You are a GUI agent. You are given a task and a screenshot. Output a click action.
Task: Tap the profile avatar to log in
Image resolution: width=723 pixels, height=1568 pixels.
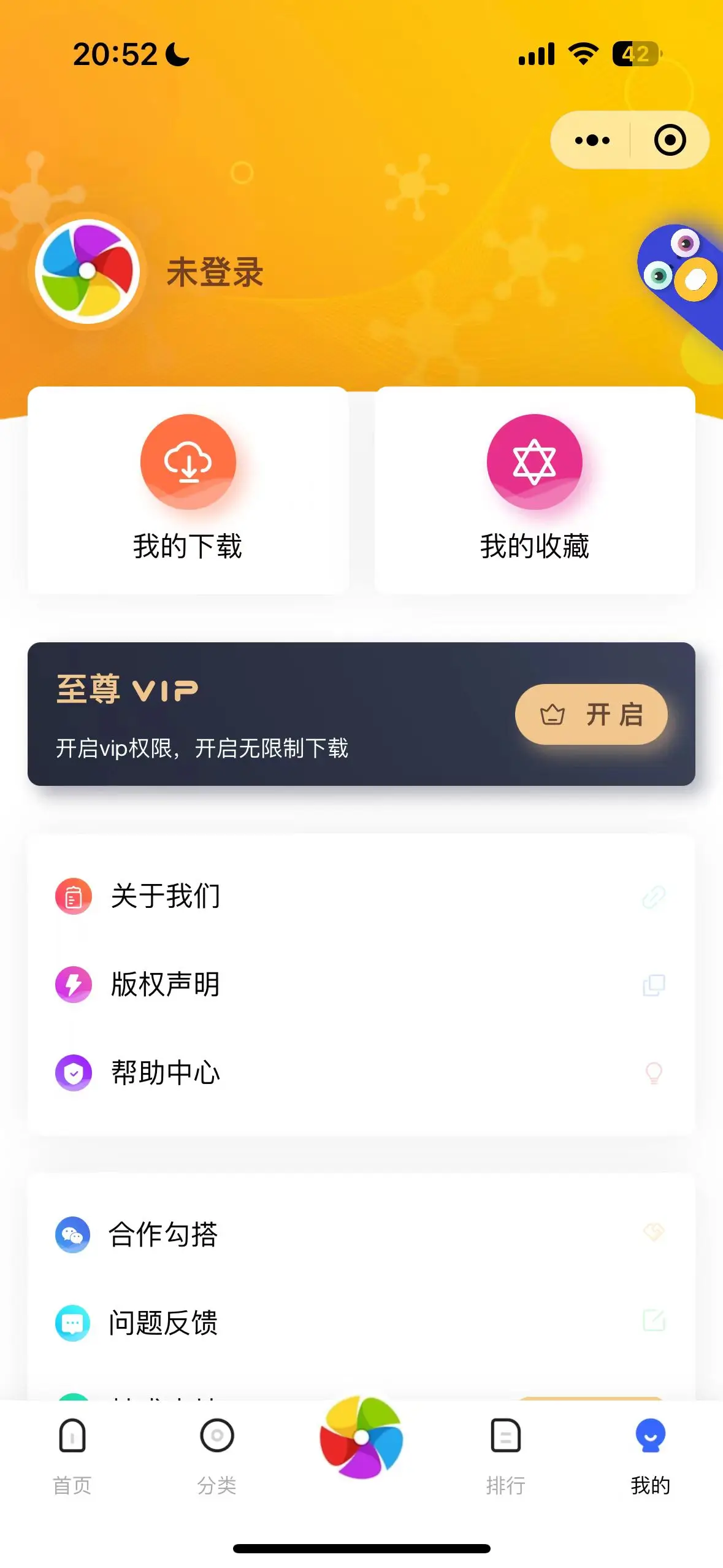pos(88,271)
